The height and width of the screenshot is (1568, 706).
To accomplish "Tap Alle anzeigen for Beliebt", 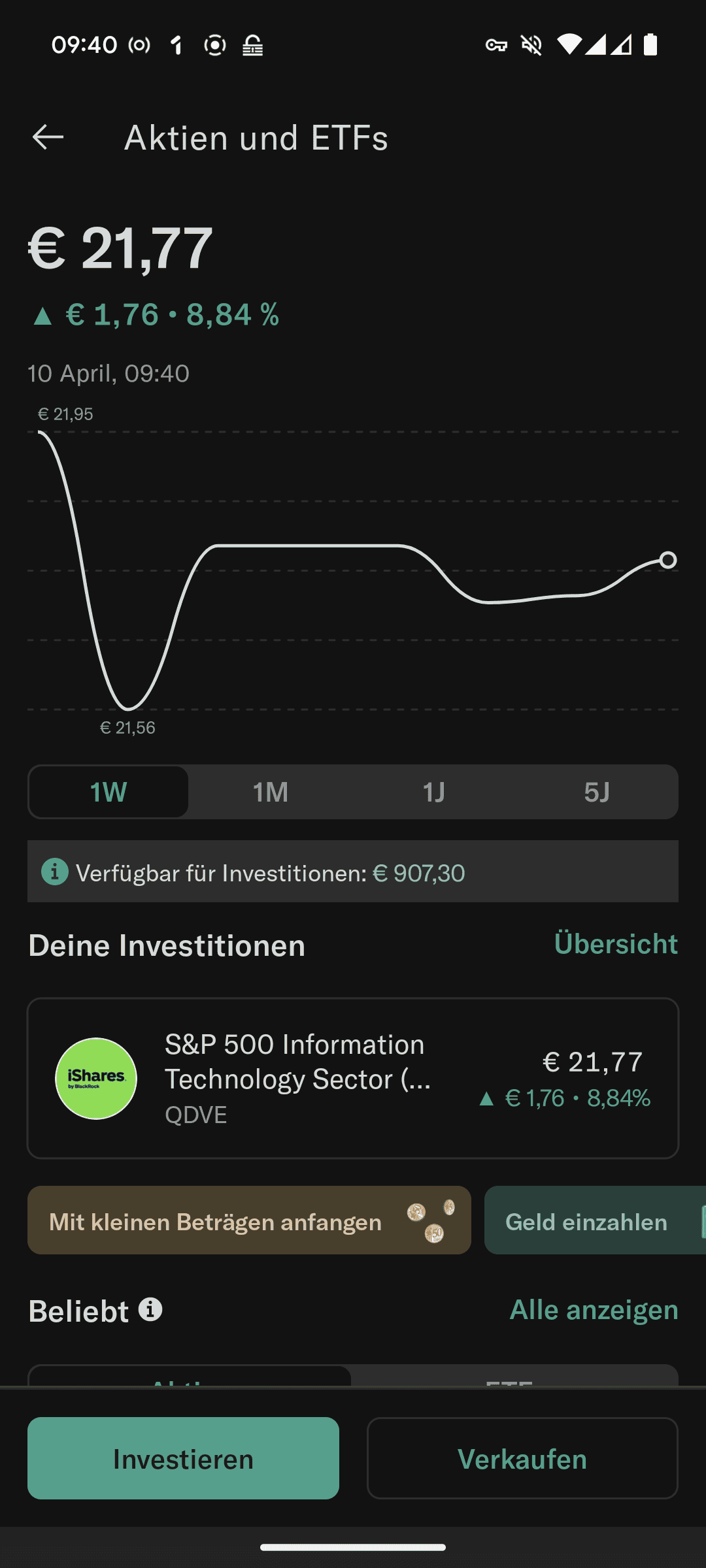I will 594,1310.
